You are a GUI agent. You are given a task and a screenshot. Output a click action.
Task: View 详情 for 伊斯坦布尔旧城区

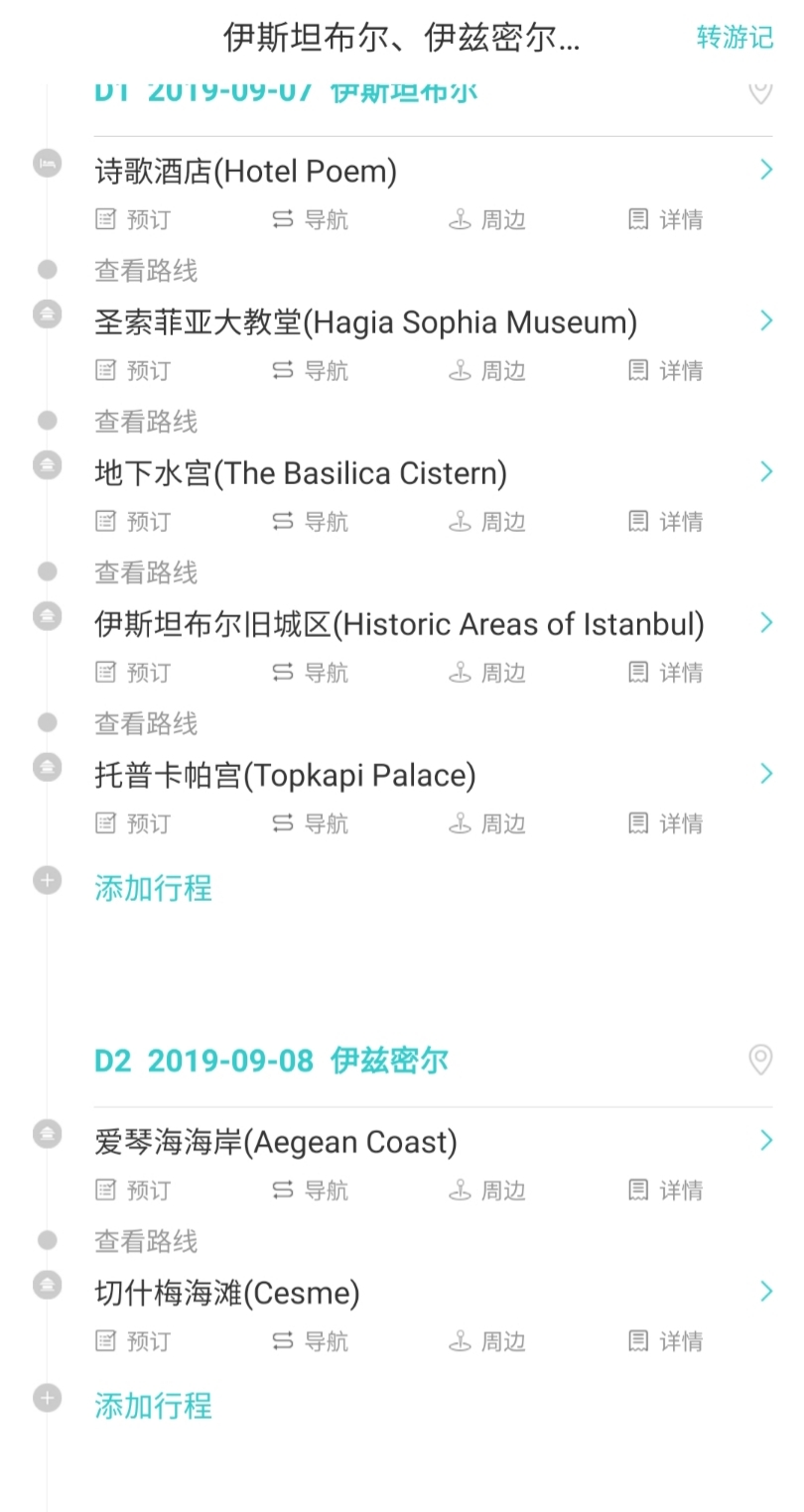click(666, 672)
